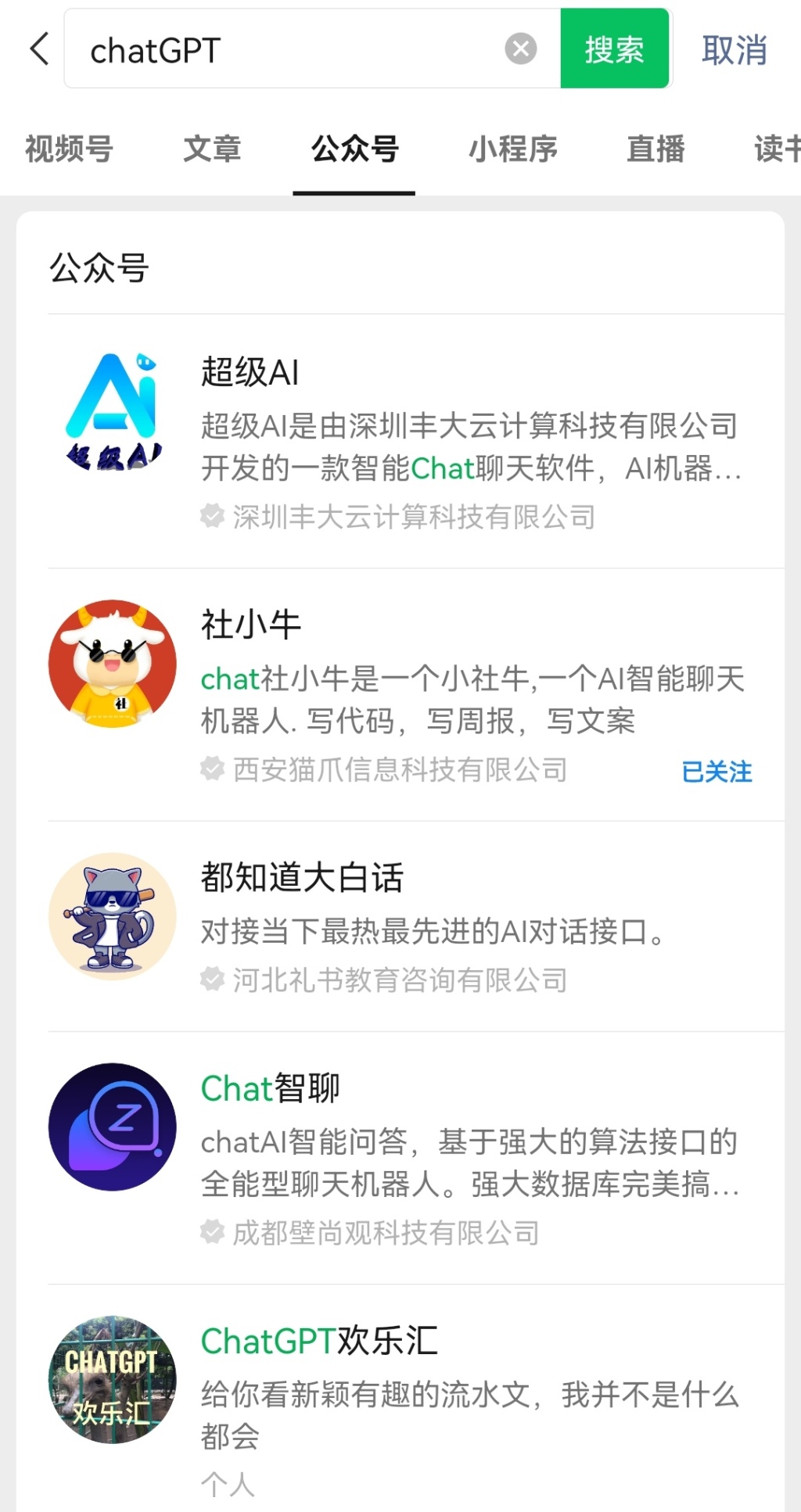The width and height of the screenshot is (801, 1512).
Task: Click the 已关注 status on 社小牛
Action: coord(716,771)
